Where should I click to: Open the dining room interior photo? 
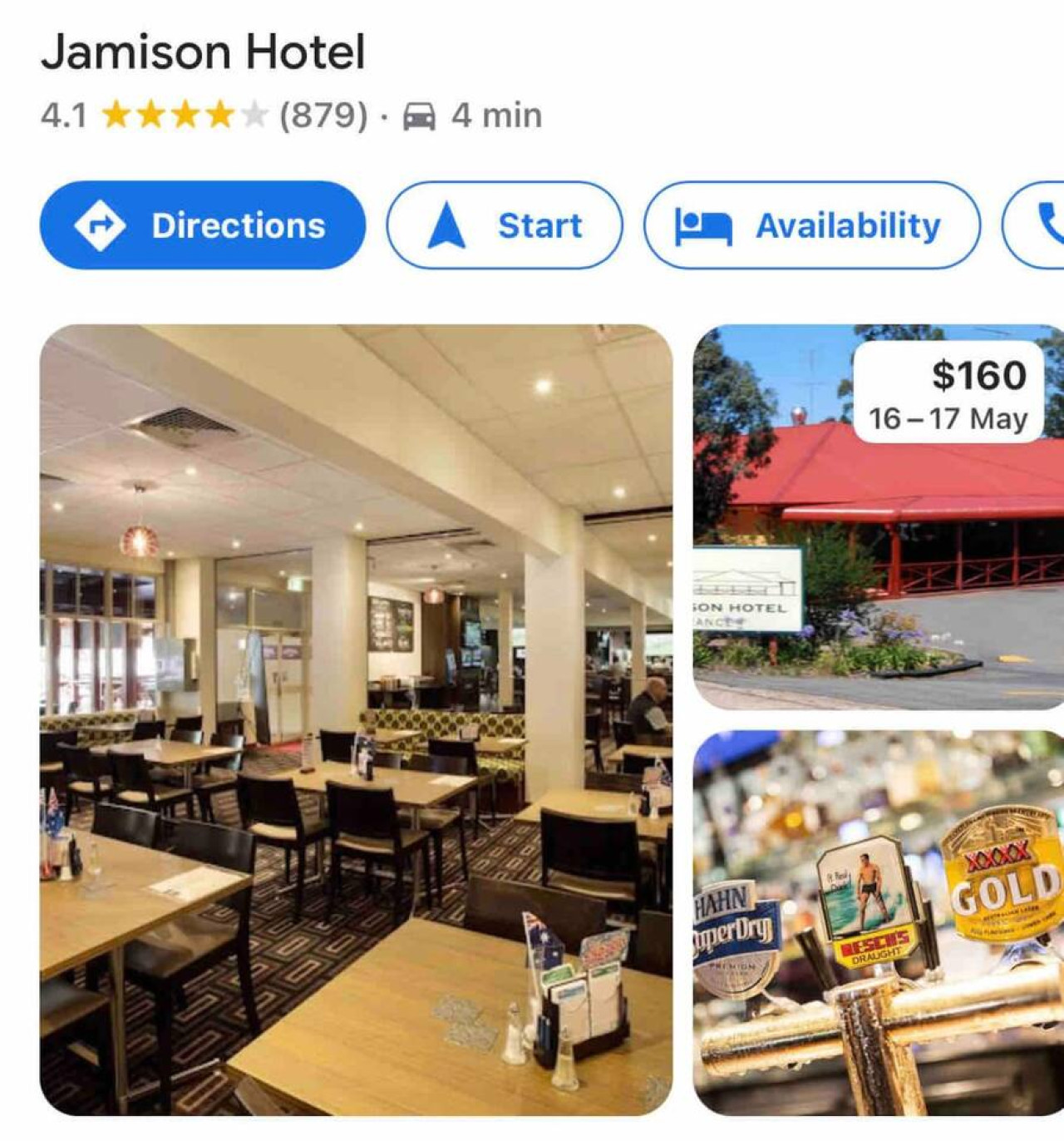(356, 719)
